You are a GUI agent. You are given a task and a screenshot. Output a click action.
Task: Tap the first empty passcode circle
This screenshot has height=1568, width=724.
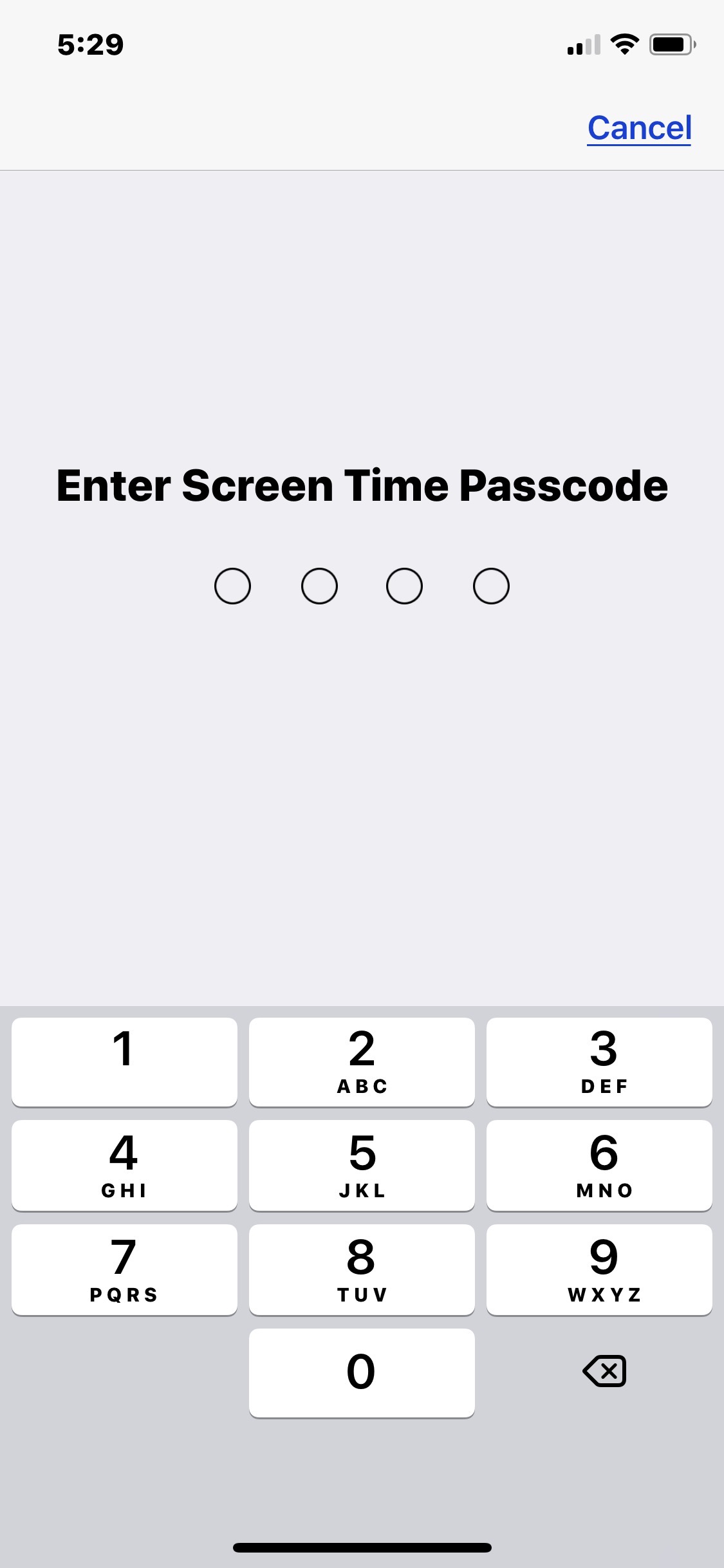232,585
